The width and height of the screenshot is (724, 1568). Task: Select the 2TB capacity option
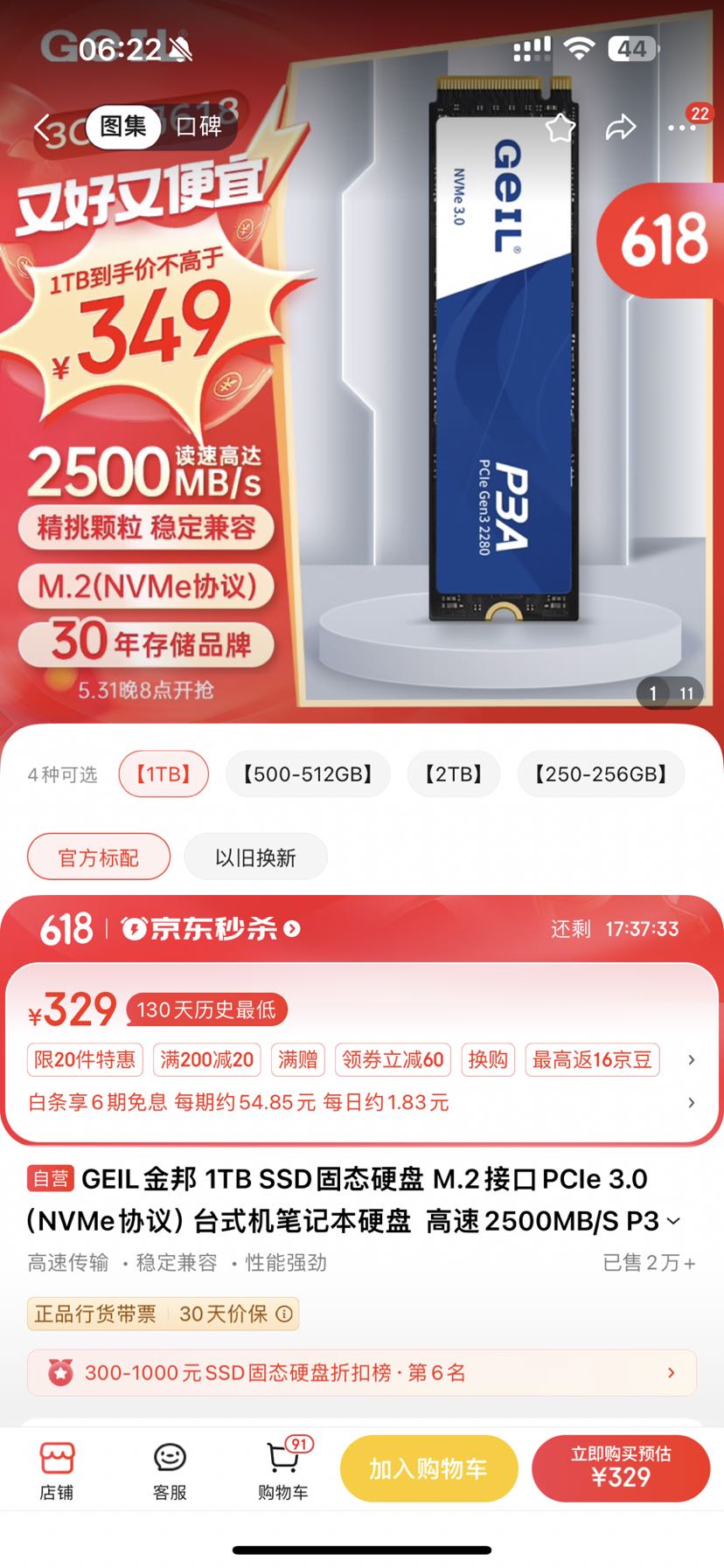pos(453,774)
